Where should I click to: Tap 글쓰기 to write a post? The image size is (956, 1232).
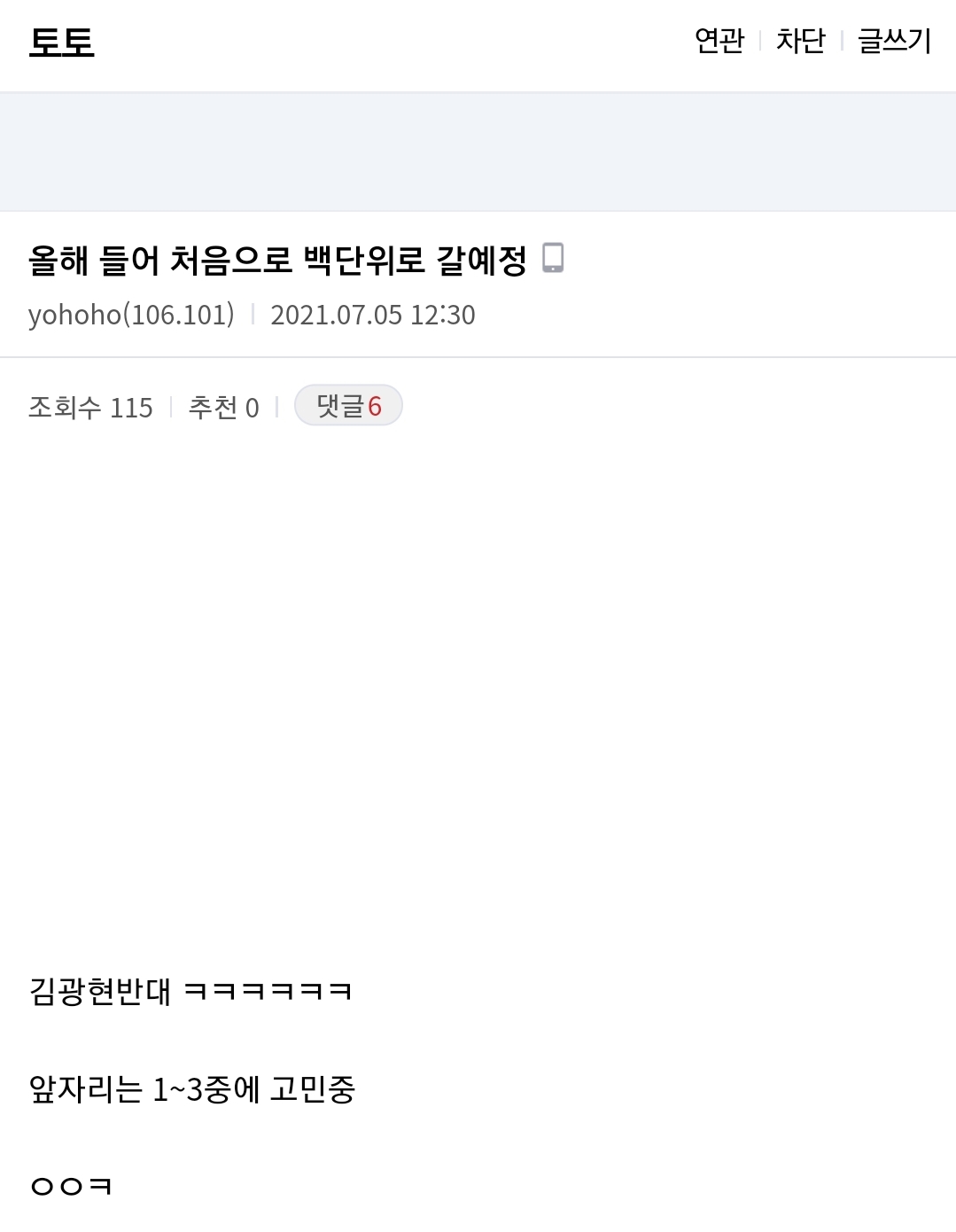(894, 41)
